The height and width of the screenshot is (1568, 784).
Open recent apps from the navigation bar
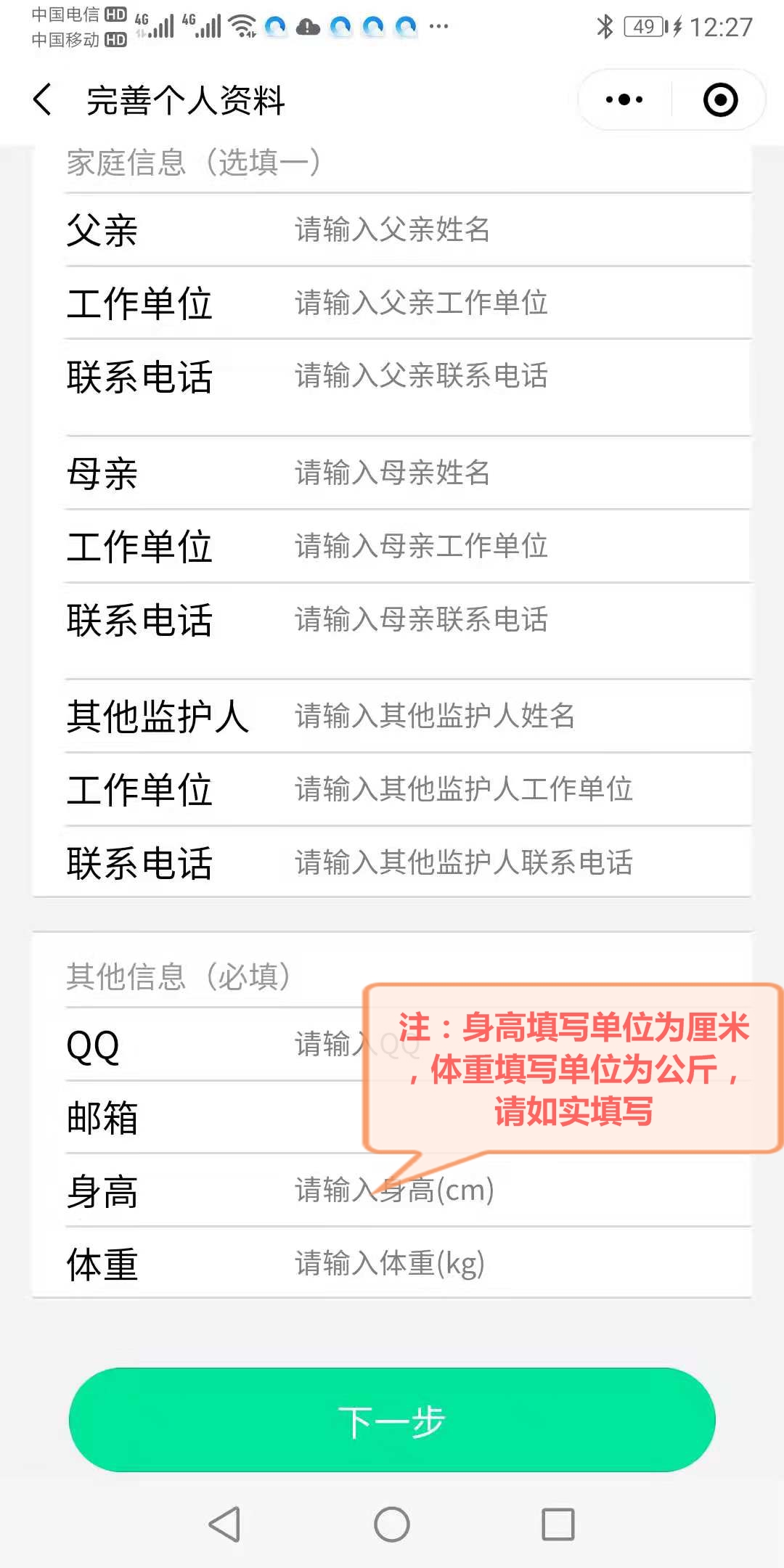(x=558, y=1524)
